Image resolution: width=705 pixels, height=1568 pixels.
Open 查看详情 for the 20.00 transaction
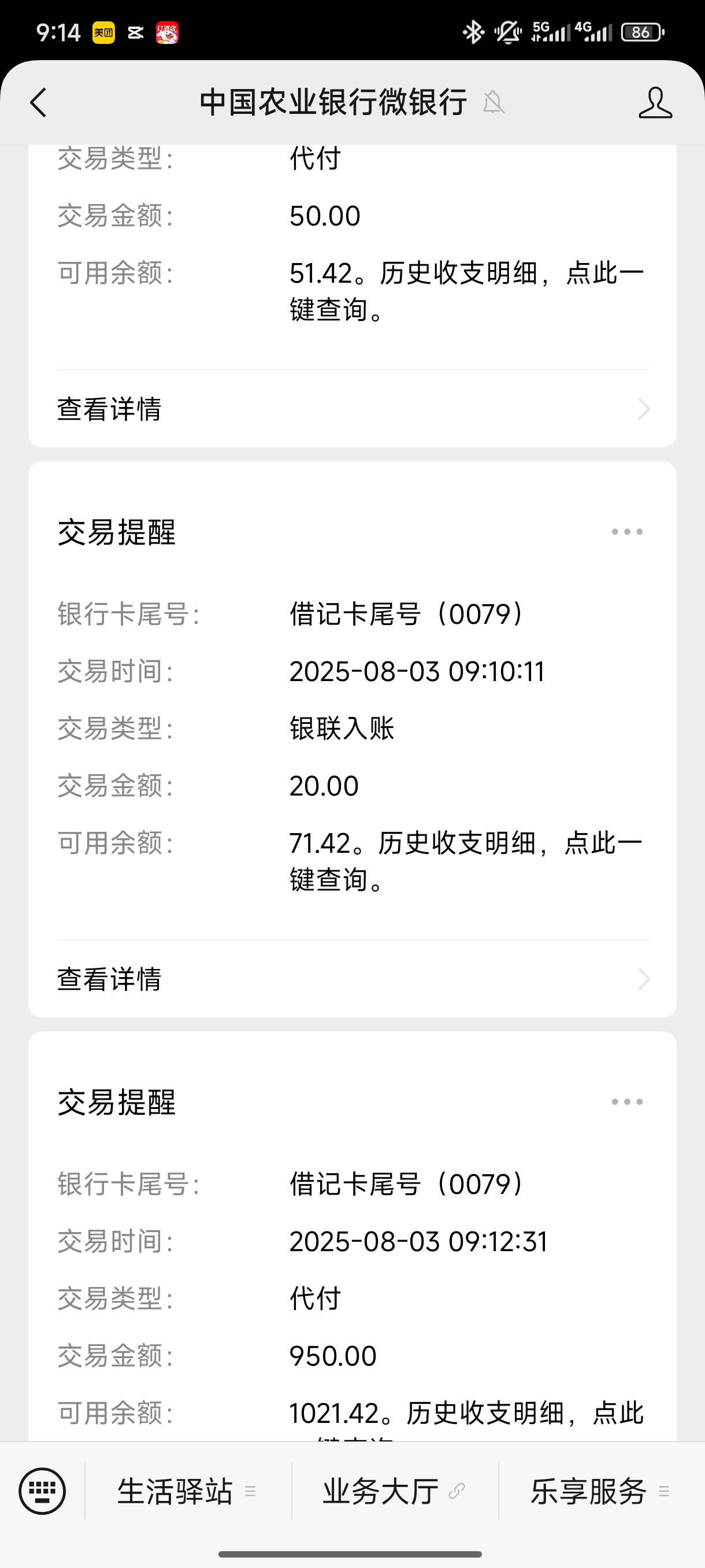click(352, 979)
